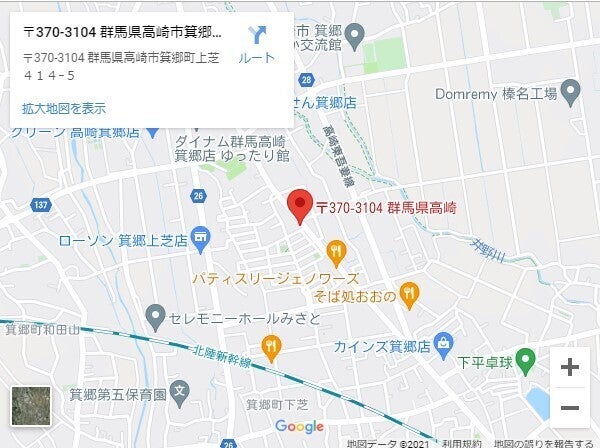The image size is (600, 448).
Task: Select the 下平卓球 green marker
Action: 527,359
